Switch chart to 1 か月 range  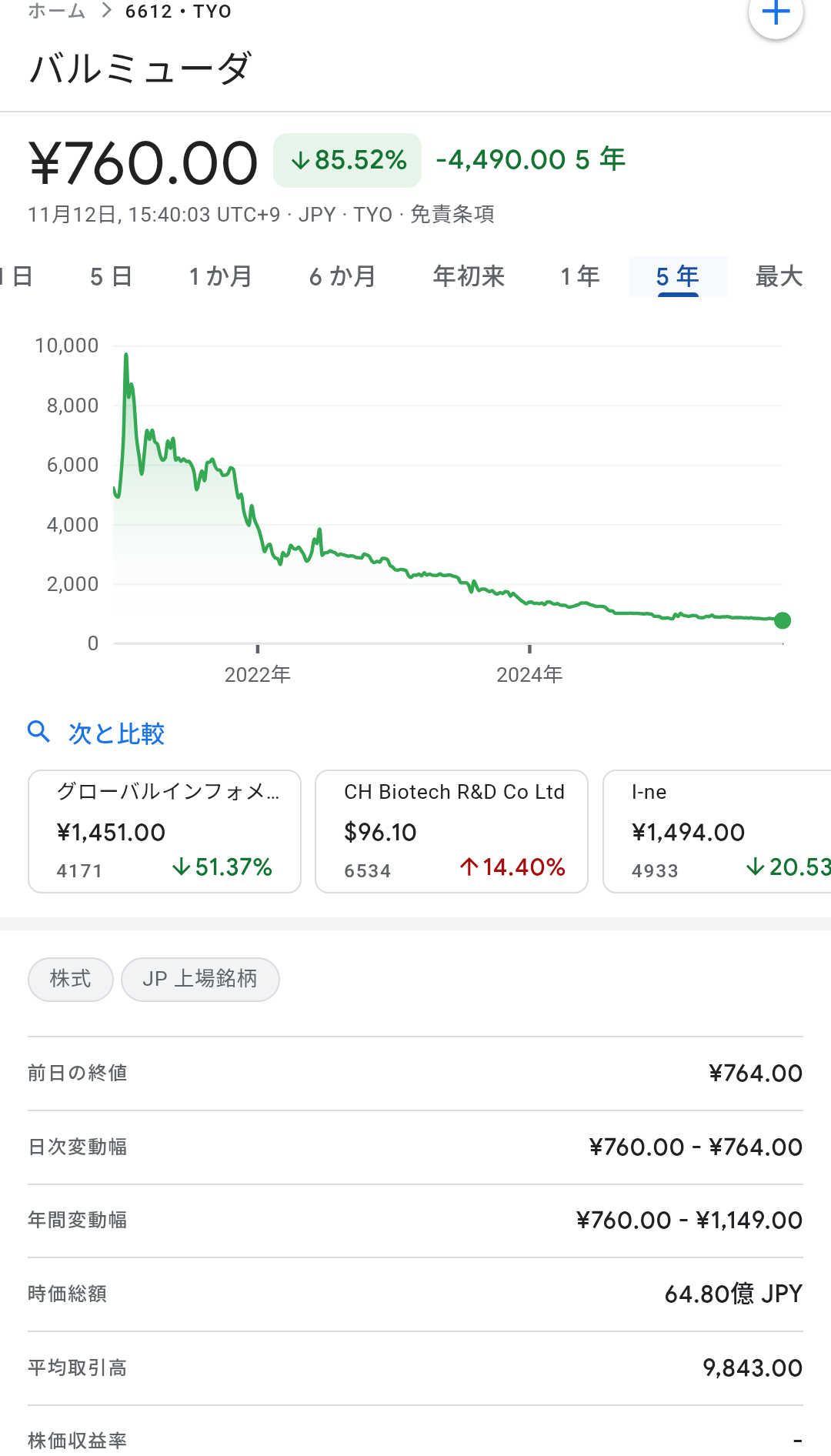coord(221,276)
